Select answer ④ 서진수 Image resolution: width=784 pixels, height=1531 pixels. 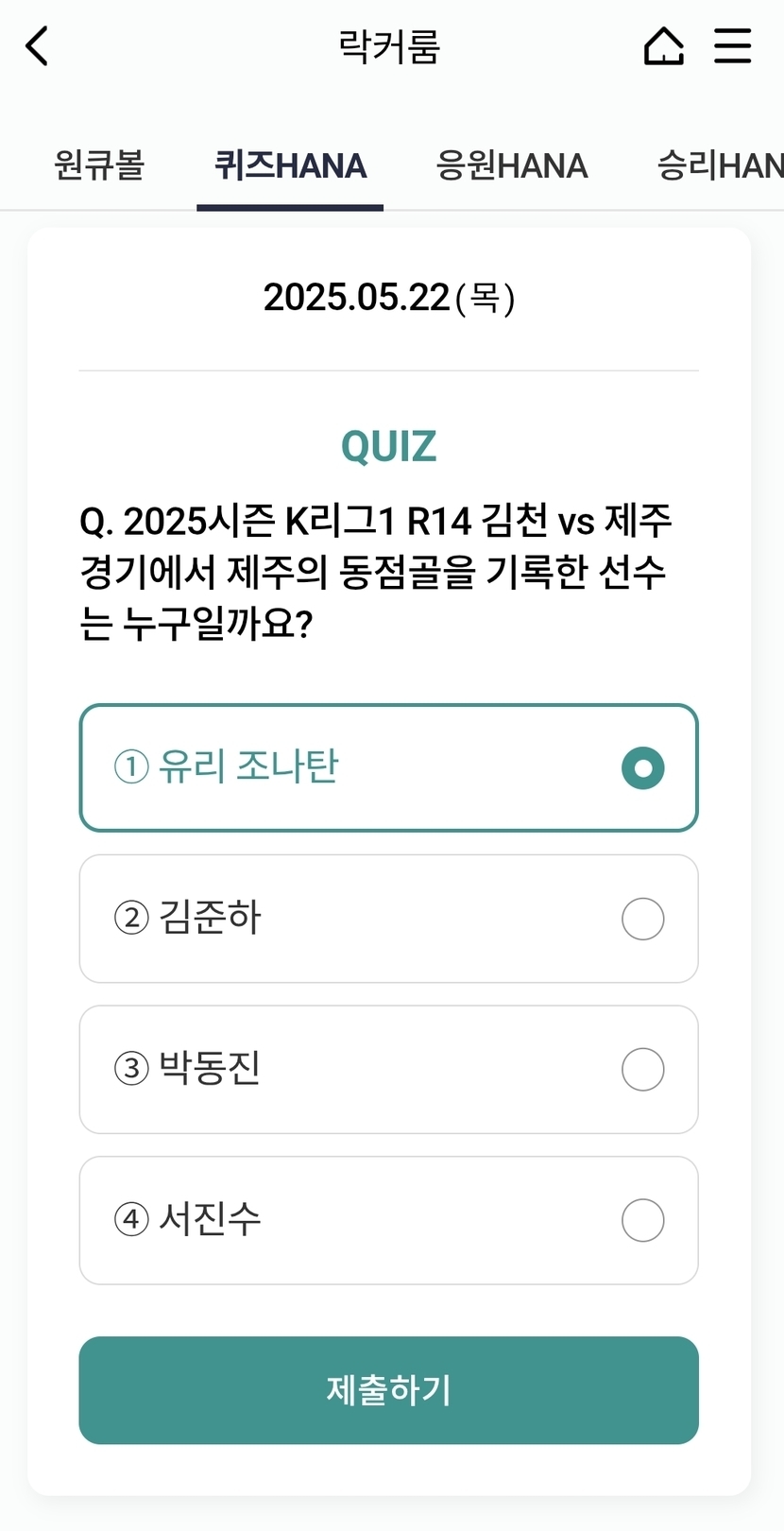388,1220
